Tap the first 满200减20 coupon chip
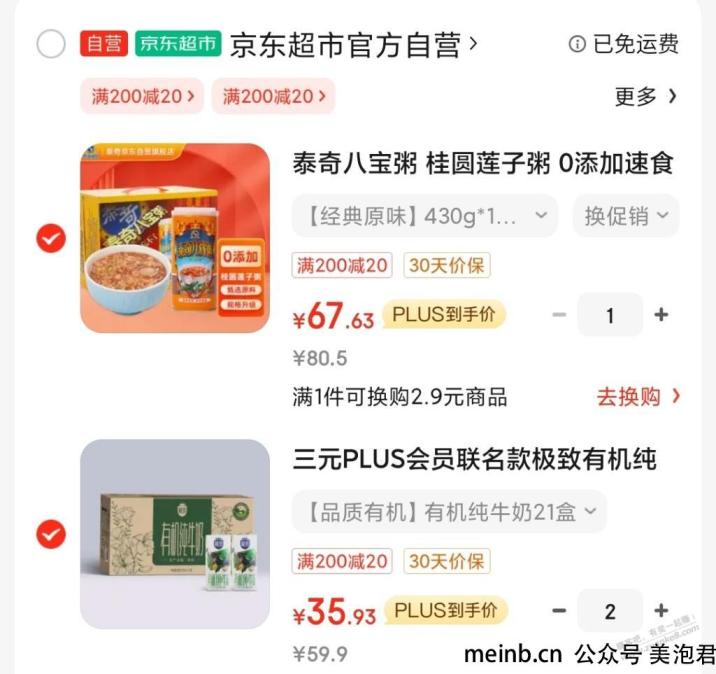716x674 pixels. (x=142, y=96)
